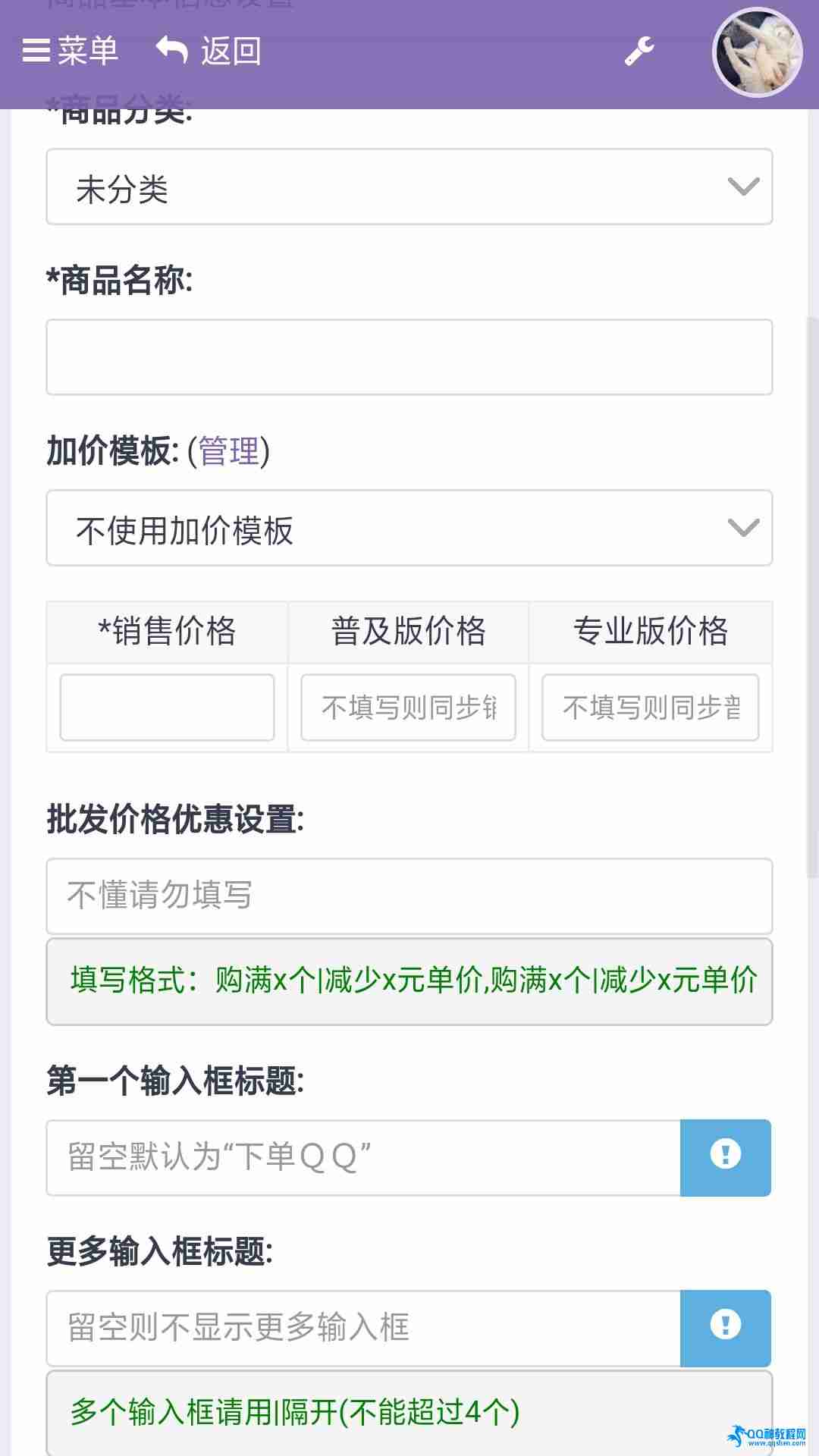Screen dimensions: 819x1456
Task: Open the 菜单 drawer menu
Action: click(x=71, y=52)
